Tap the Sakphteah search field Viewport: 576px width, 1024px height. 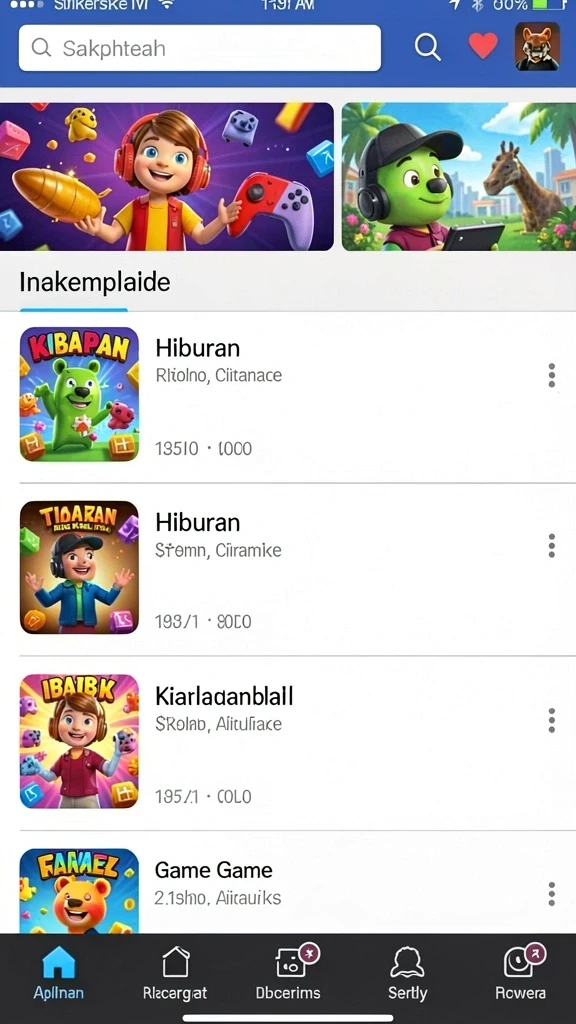(x=200, y=48)
